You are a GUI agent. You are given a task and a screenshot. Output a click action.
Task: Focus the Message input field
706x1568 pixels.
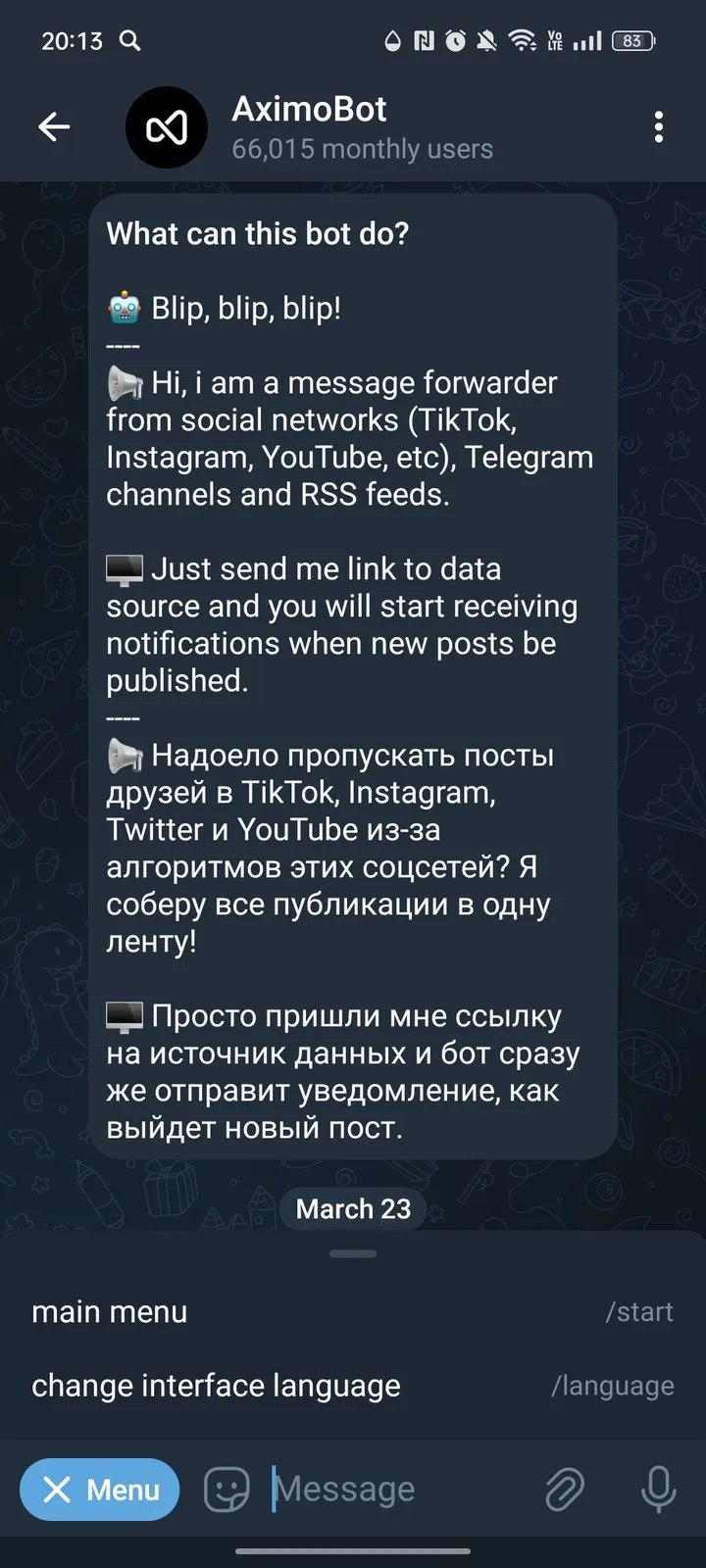(392, 1490)
